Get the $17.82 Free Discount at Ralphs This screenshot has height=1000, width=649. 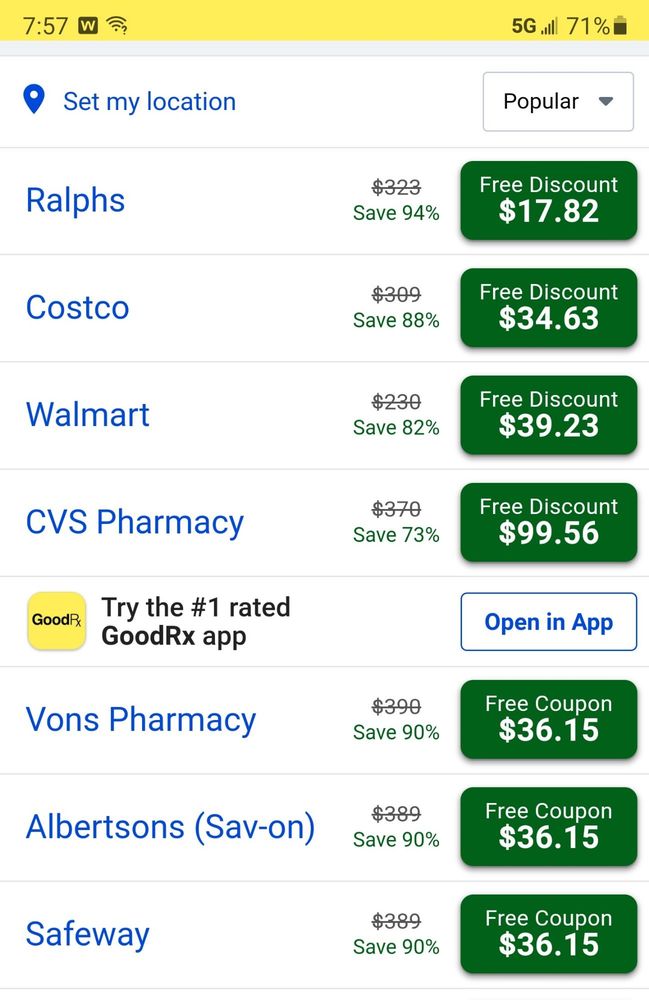(548, 200)
